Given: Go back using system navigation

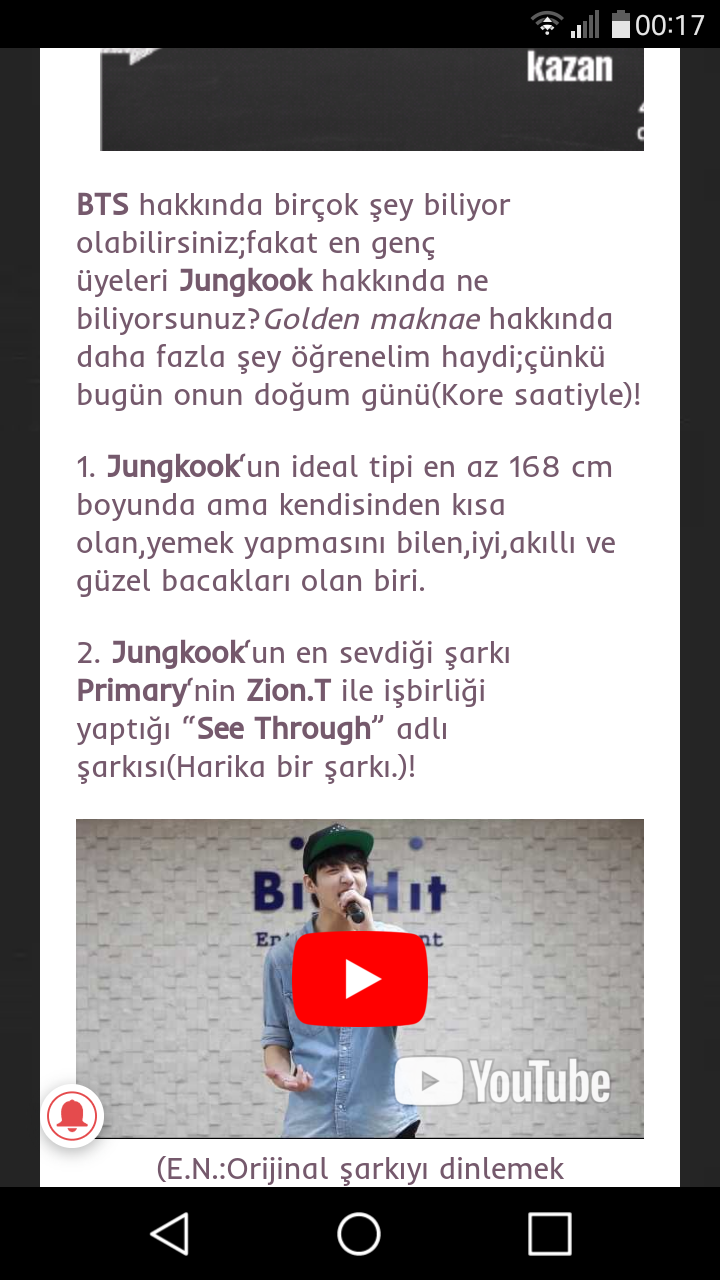Looking at the screenshot, I should pyautogui.click(x=171, y=1233).
